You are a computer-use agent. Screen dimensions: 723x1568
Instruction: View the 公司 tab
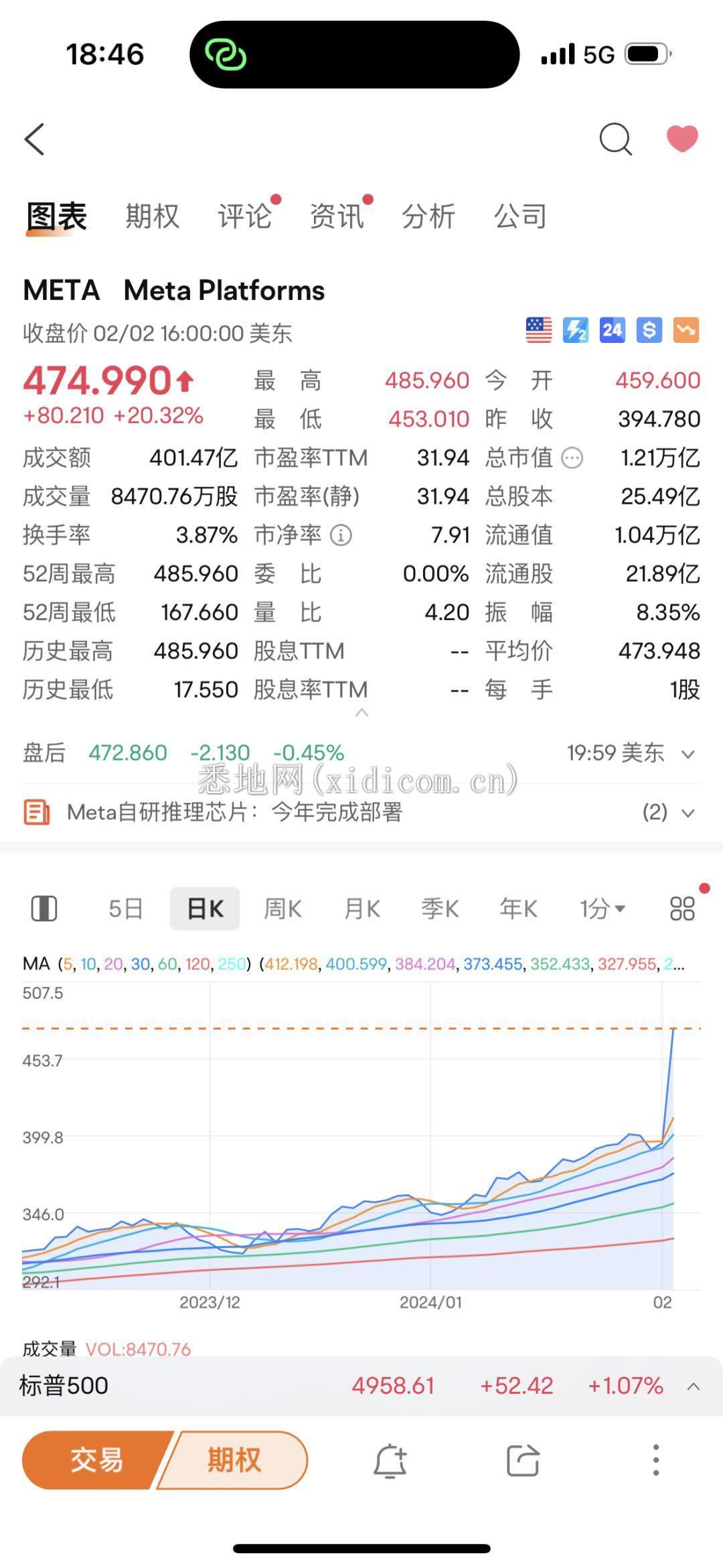click(x=520, y=217)
